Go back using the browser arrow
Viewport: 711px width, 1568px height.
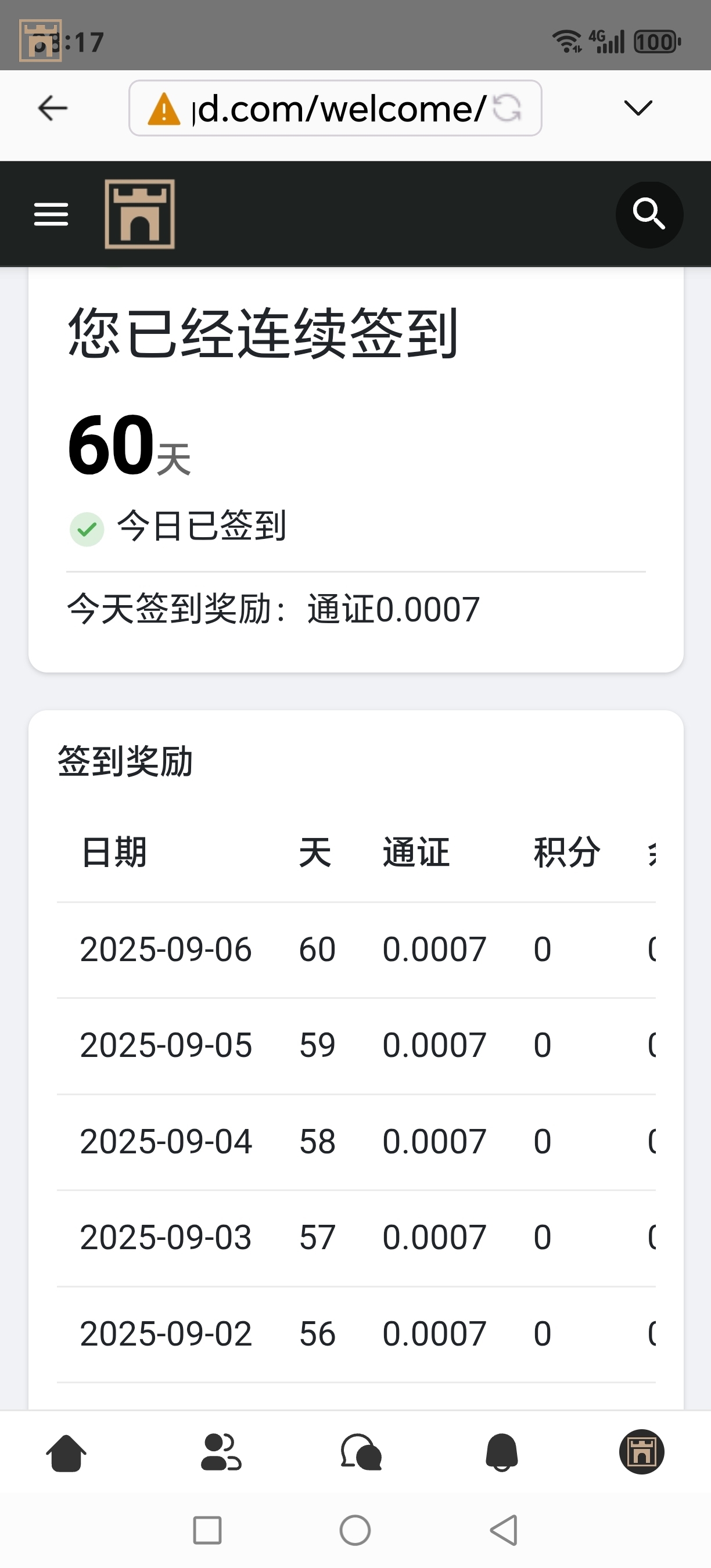[x=52, y=109]
